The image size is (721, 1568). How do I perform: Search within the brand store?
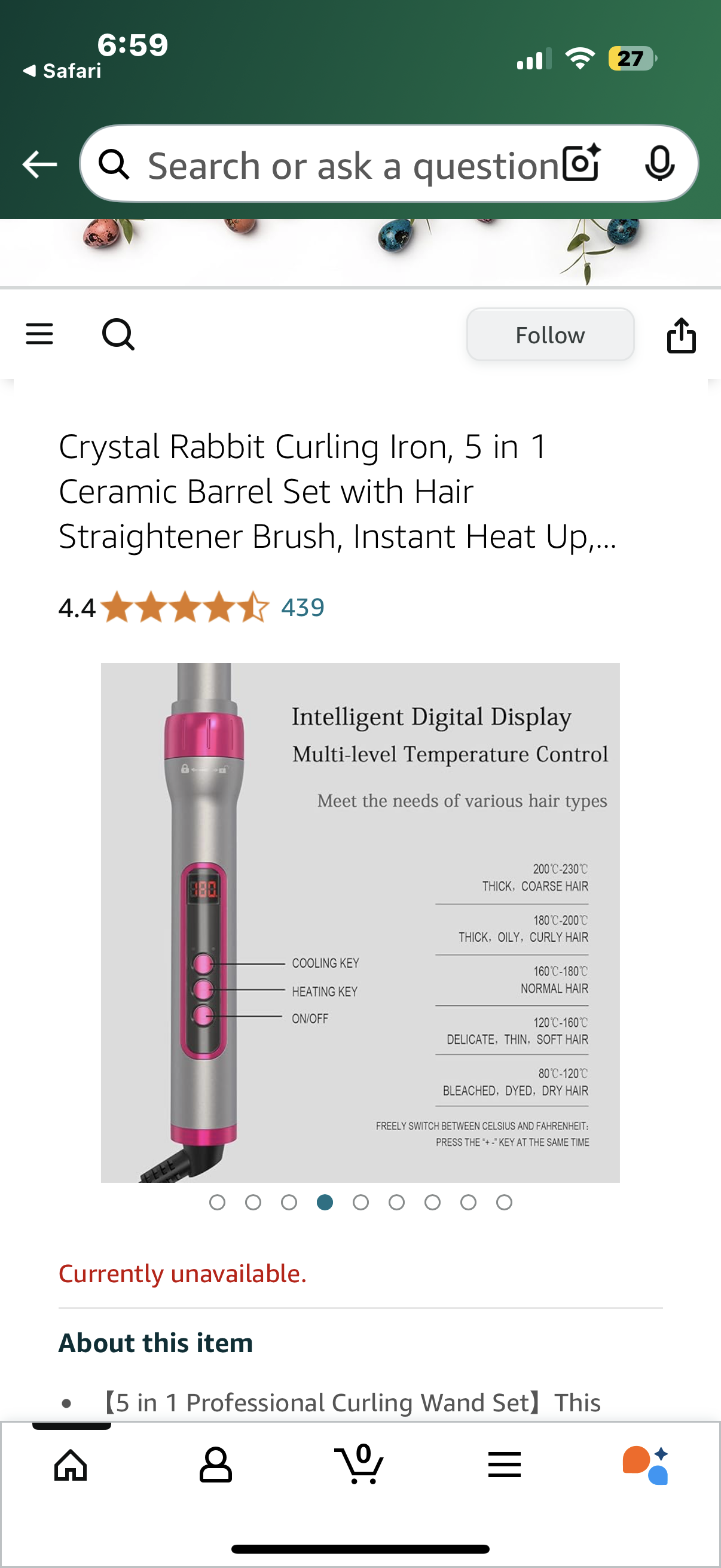118,334
